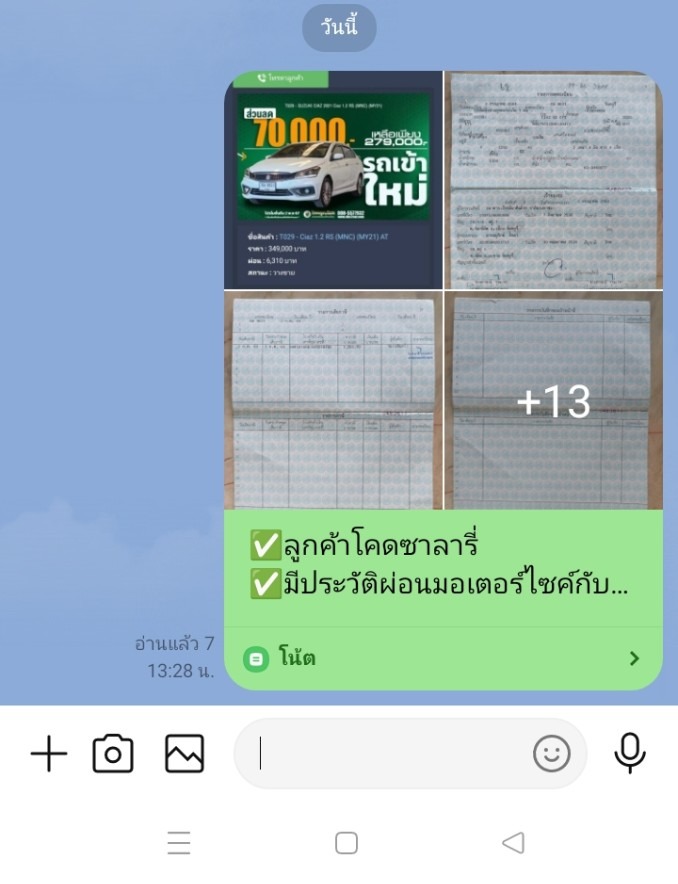This screenshot has width=678, height=884.
Task: Go to the system home screen
Action: click(346, 843)
